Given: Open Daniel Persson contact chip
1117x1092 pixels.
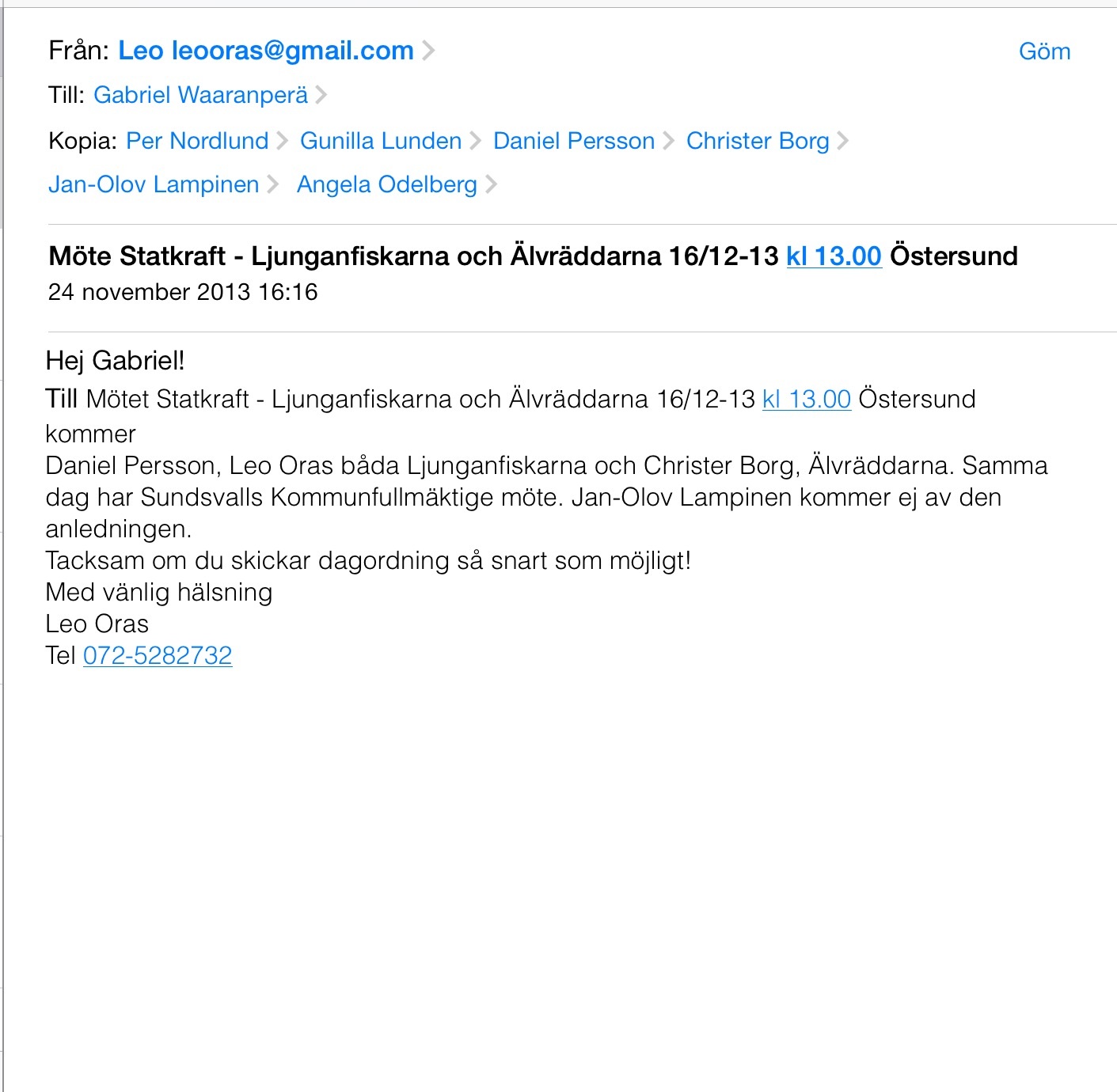Looking at the screenshot, I should click(x=573, y=141).
